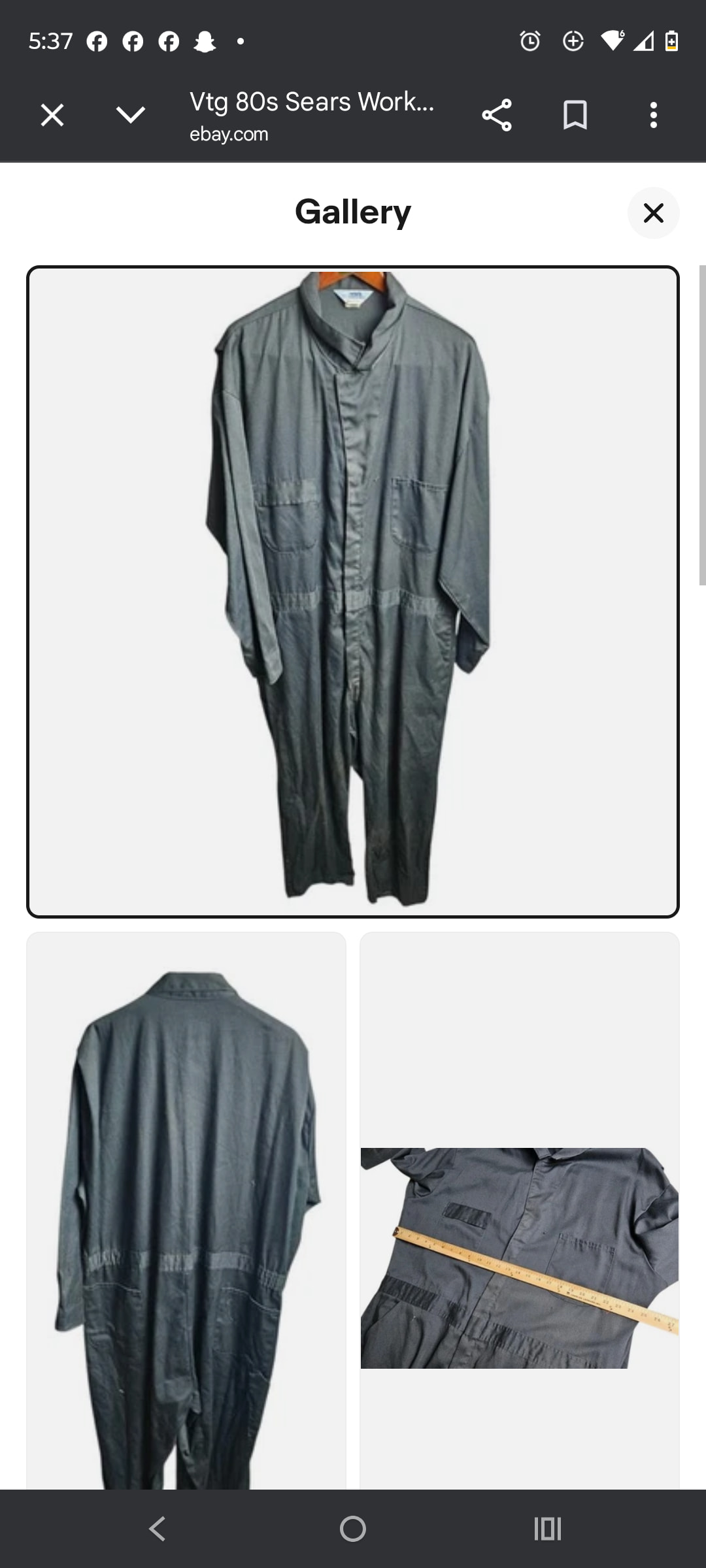Go back using system navigation
Screen dimensions: 706x1568
[157, 1529]
